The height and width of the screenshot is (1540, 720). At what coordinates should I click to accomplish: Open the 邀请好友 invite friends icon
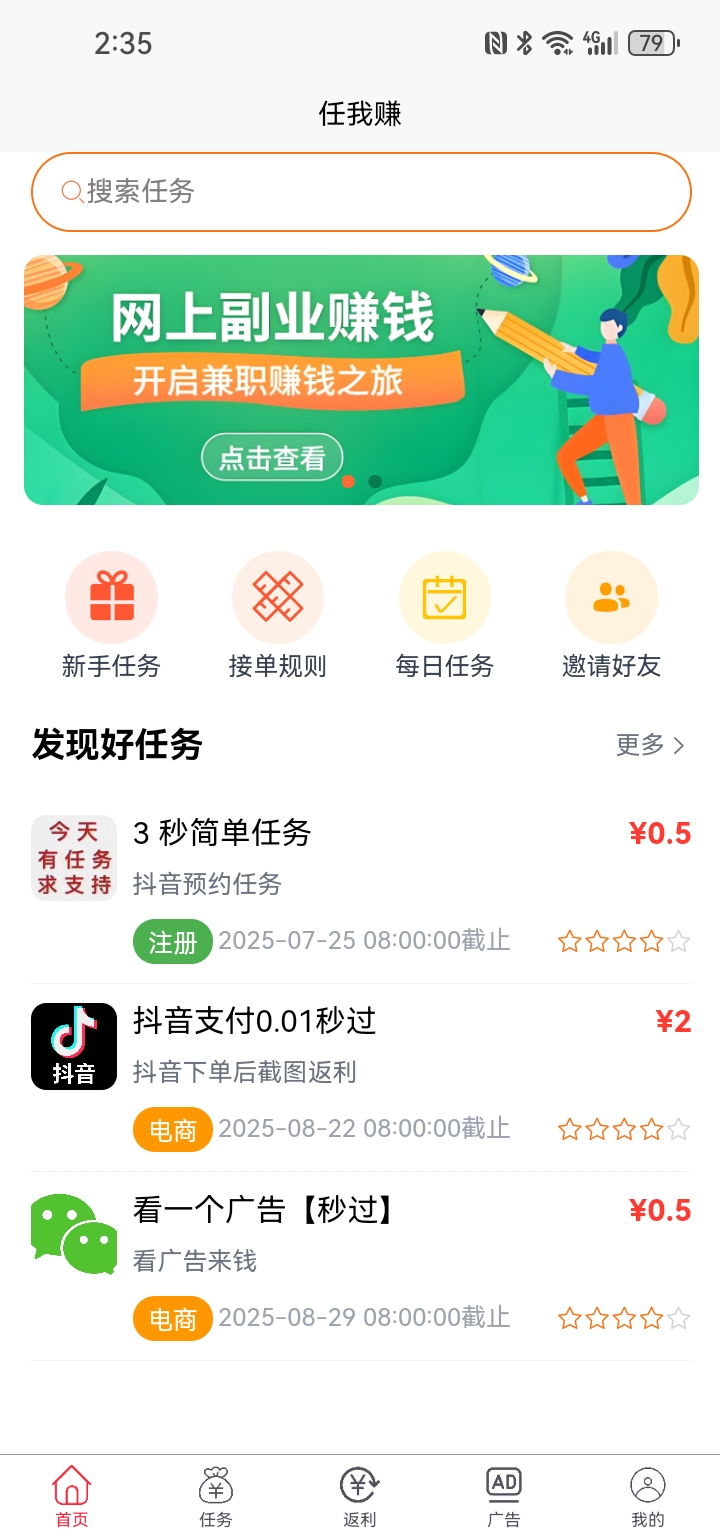(611, 596)
